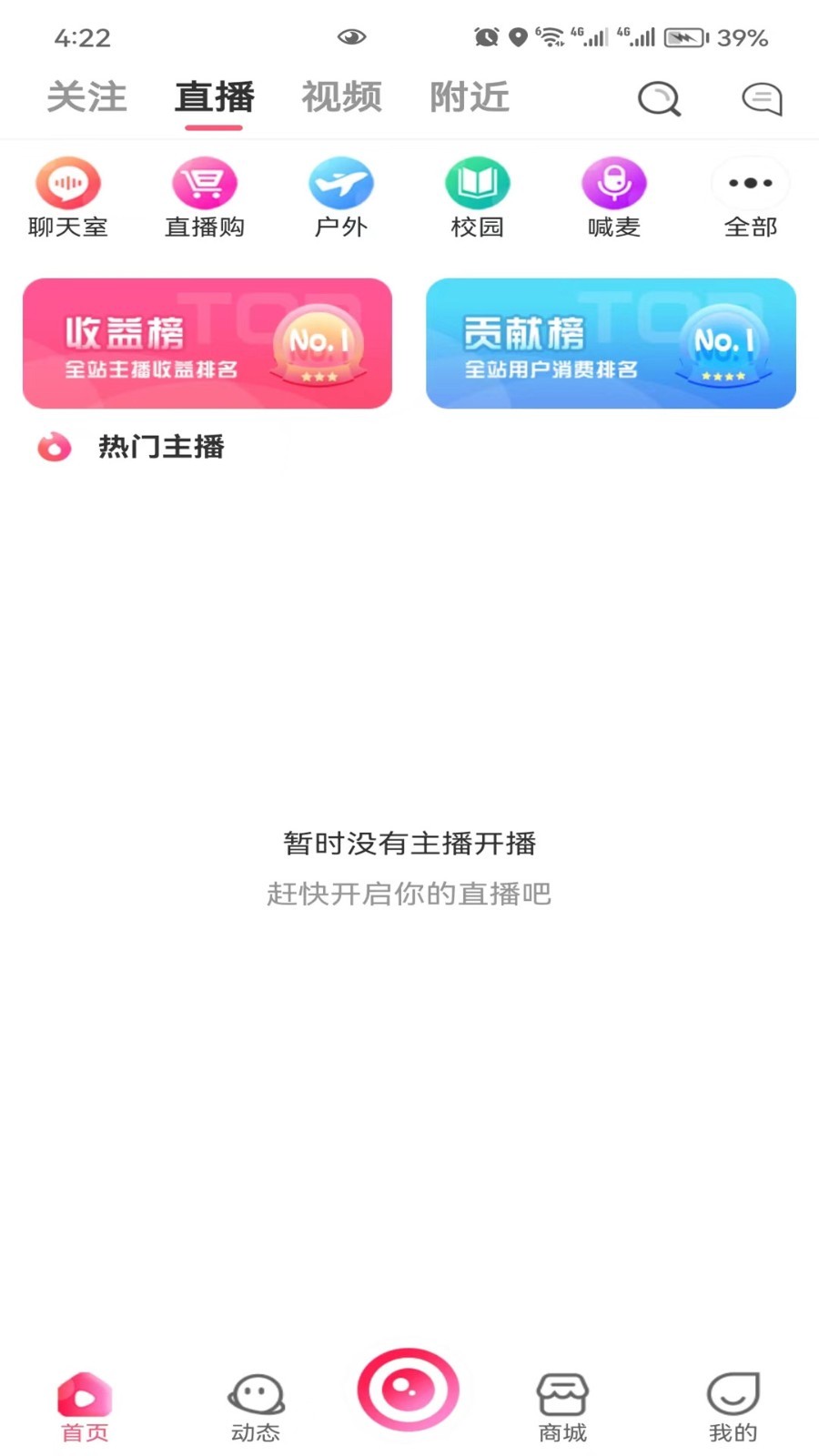Show 全部 categories
The image size is (819, 1456).
(751, 198)
